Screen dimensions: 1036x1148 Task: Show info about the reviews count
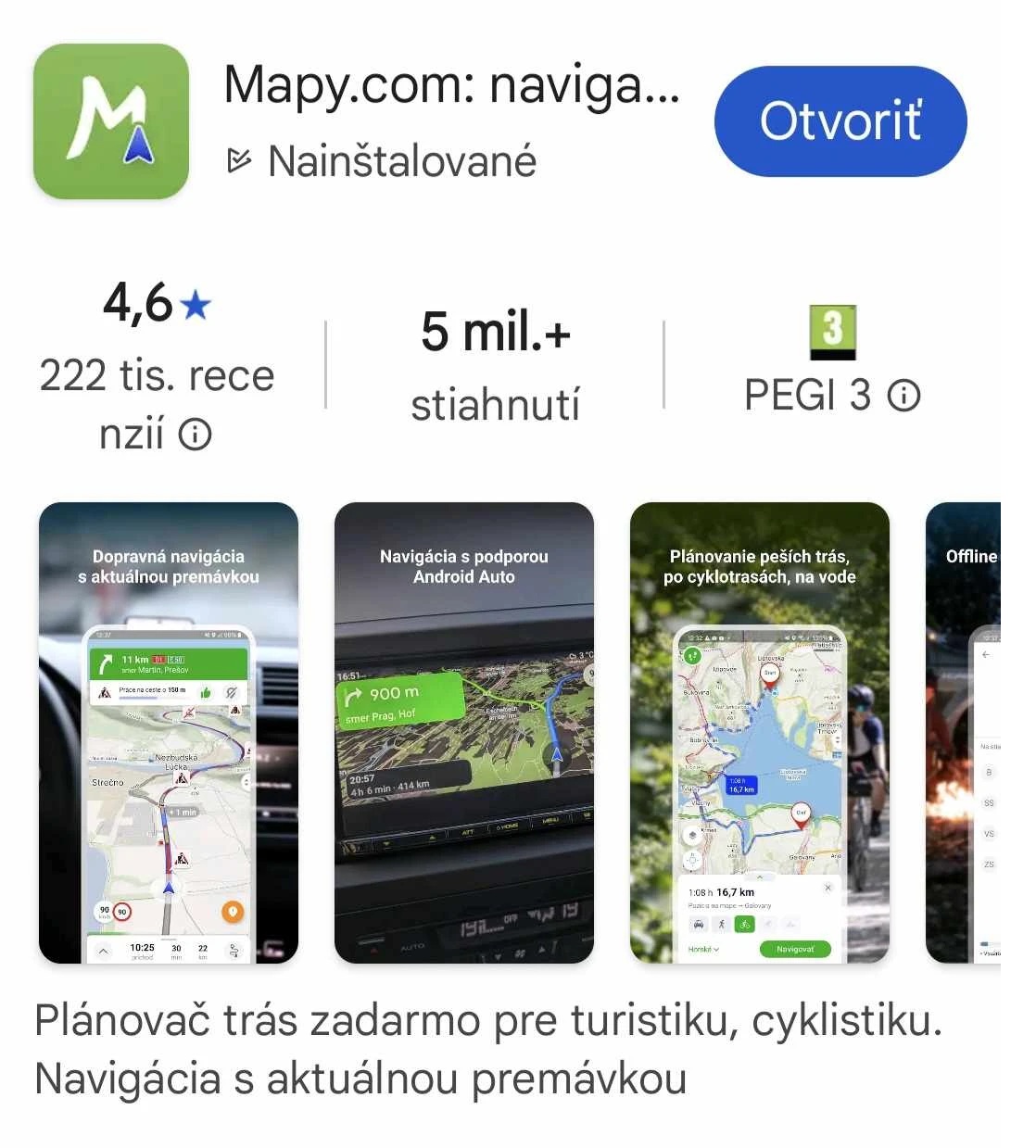[x=196, y=434]
